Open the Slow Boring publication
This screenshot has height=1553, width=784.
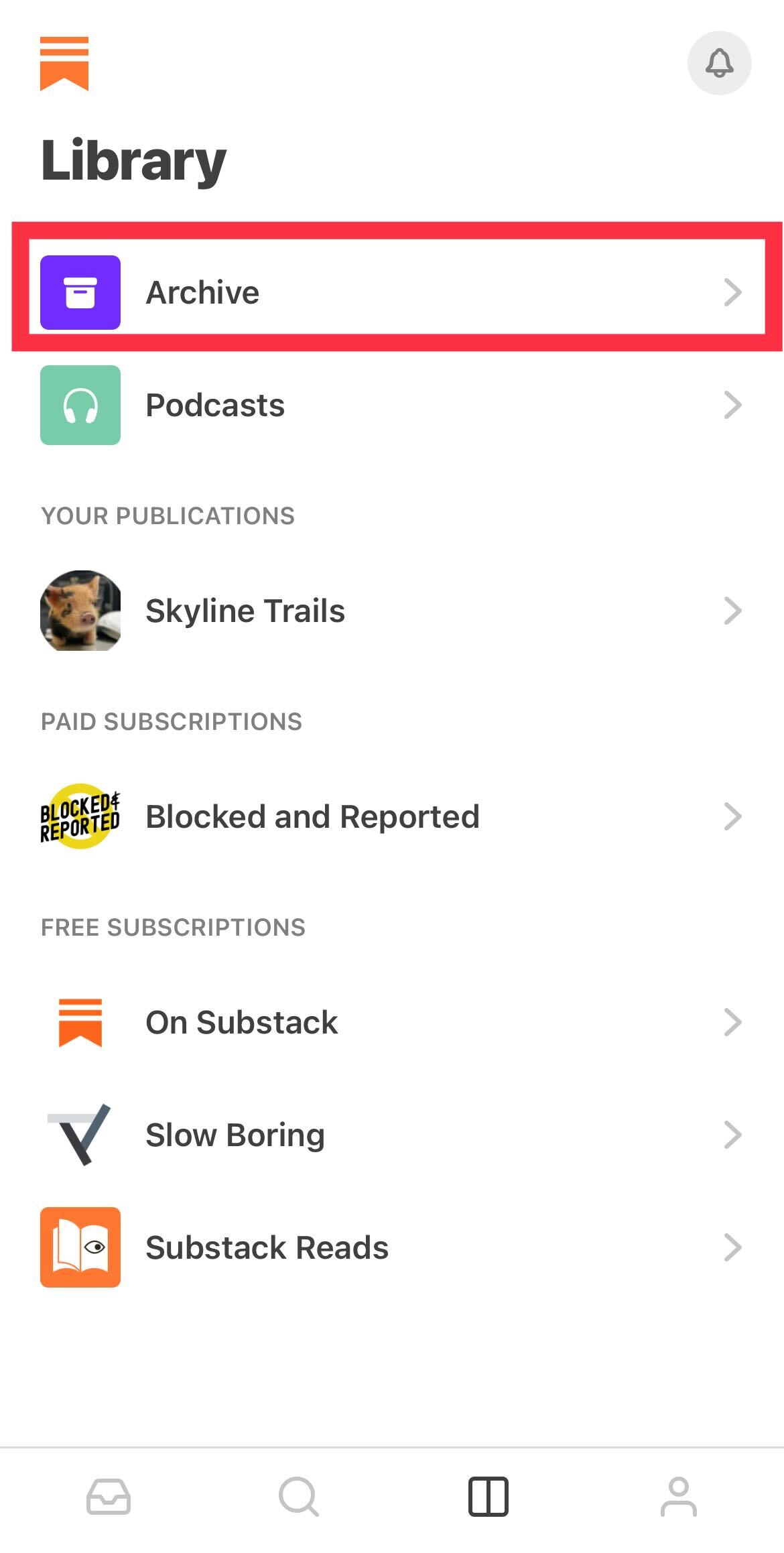coord(235,1134)
